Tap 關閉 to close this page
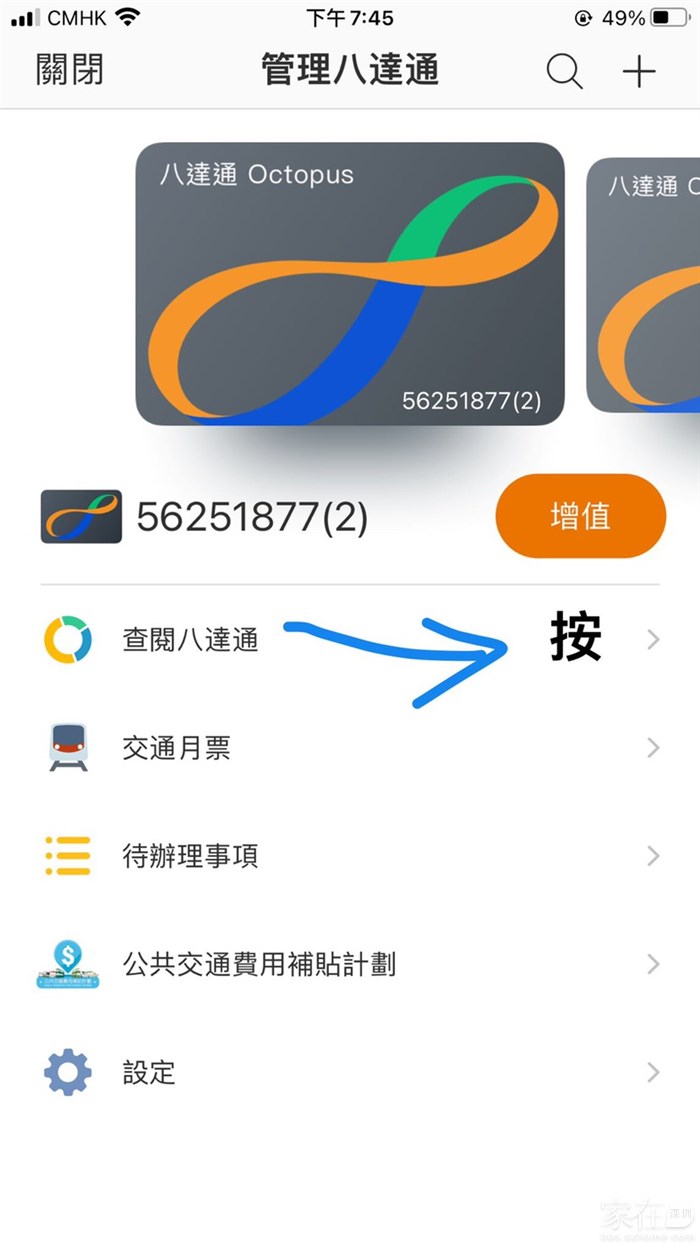Viewport: 700px width, 1244px height. [x=69, y=71]
